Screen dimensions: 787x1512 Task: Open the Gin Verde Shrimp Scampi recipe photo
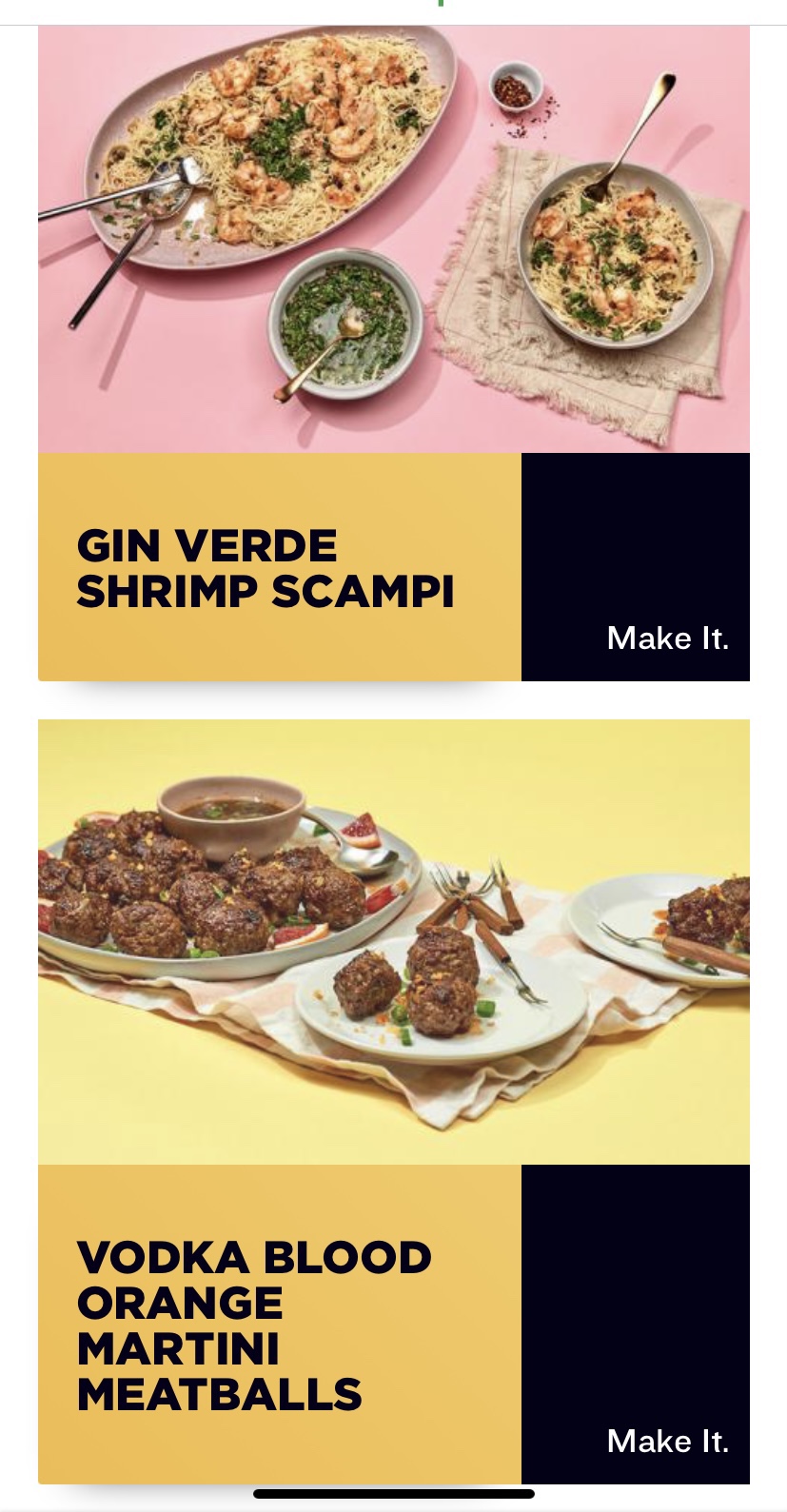pyautogui.click(x=393, y=239)
